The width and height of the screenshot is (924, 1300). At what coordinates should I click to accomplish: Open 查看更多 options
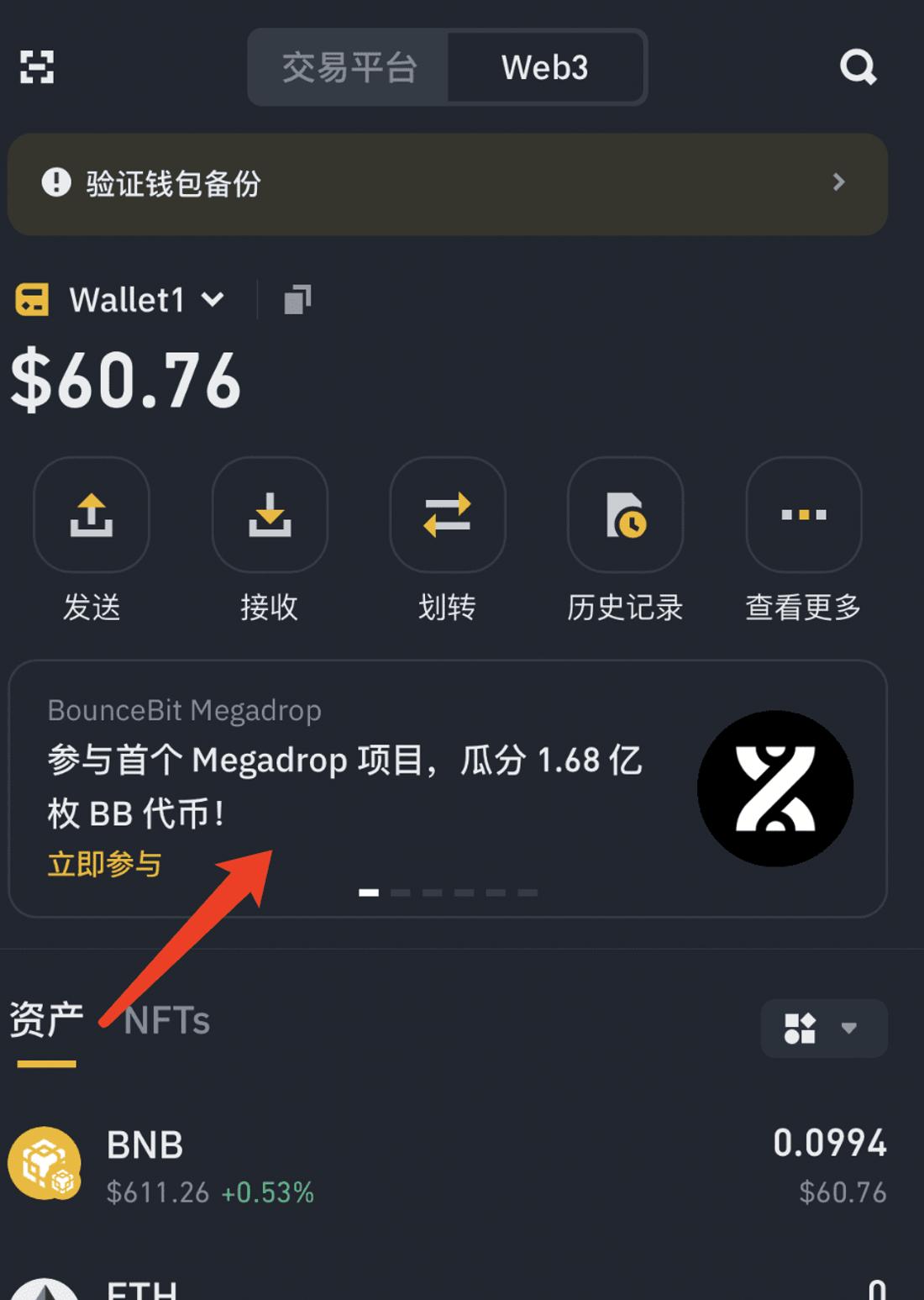coord(804,514)
